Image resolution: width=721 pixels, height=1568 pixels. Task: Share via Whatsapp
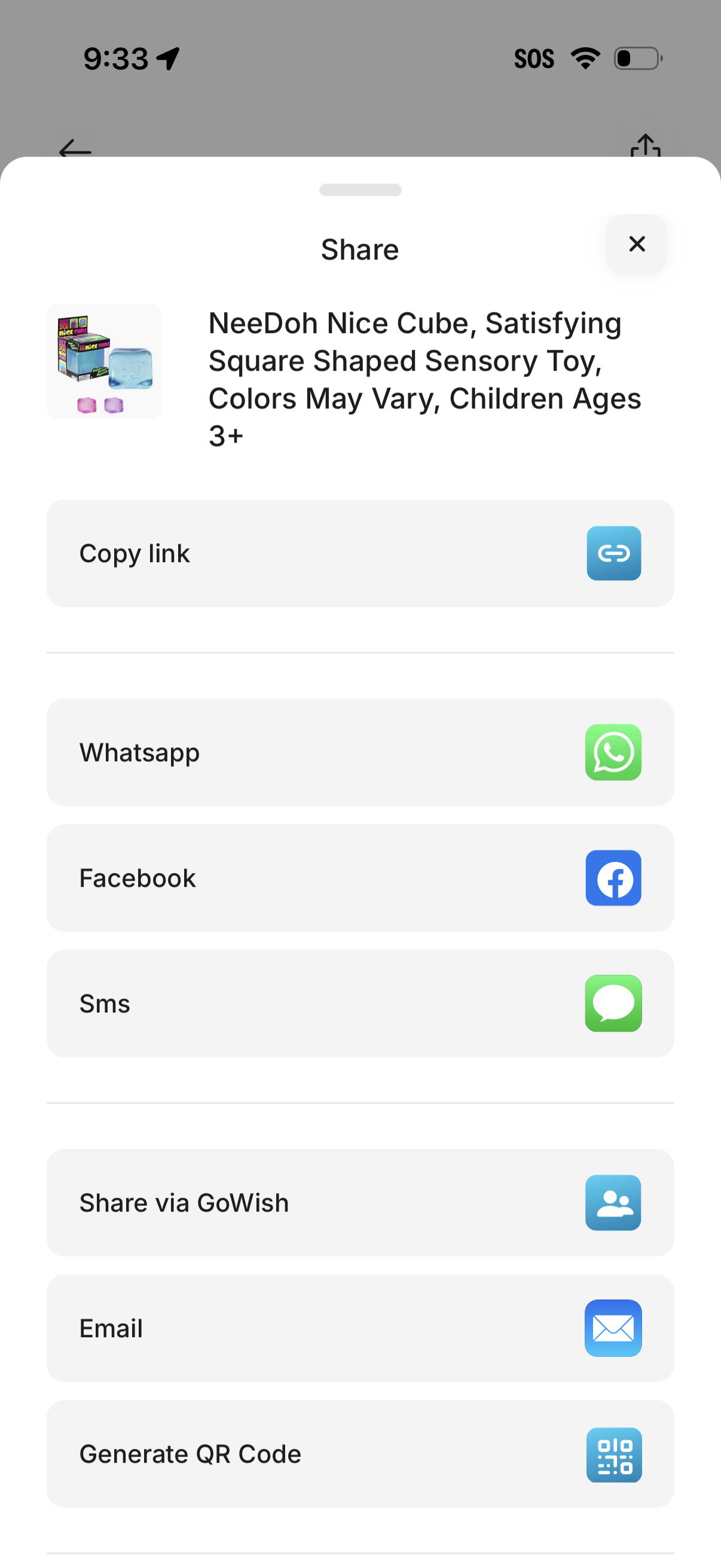click(360, 752)
